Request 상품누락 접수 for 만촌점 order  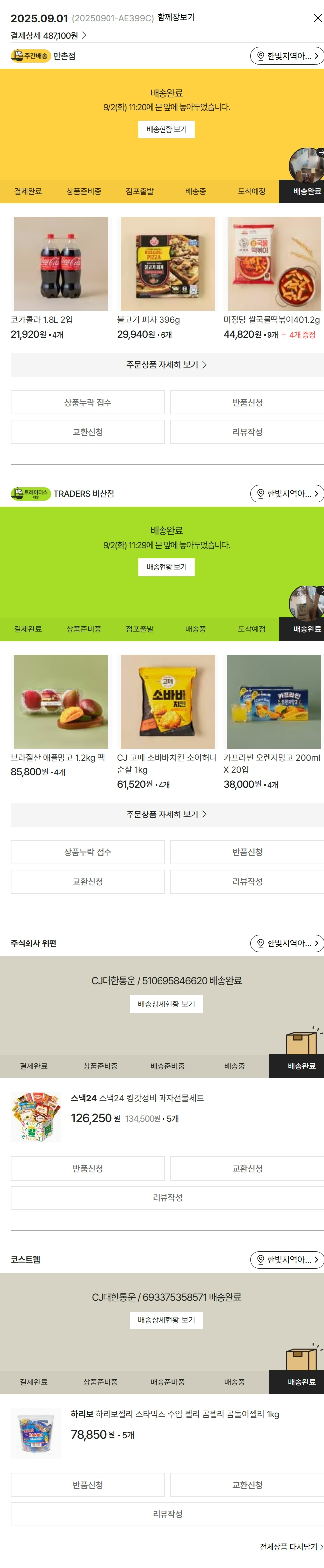tap(88, 402)
